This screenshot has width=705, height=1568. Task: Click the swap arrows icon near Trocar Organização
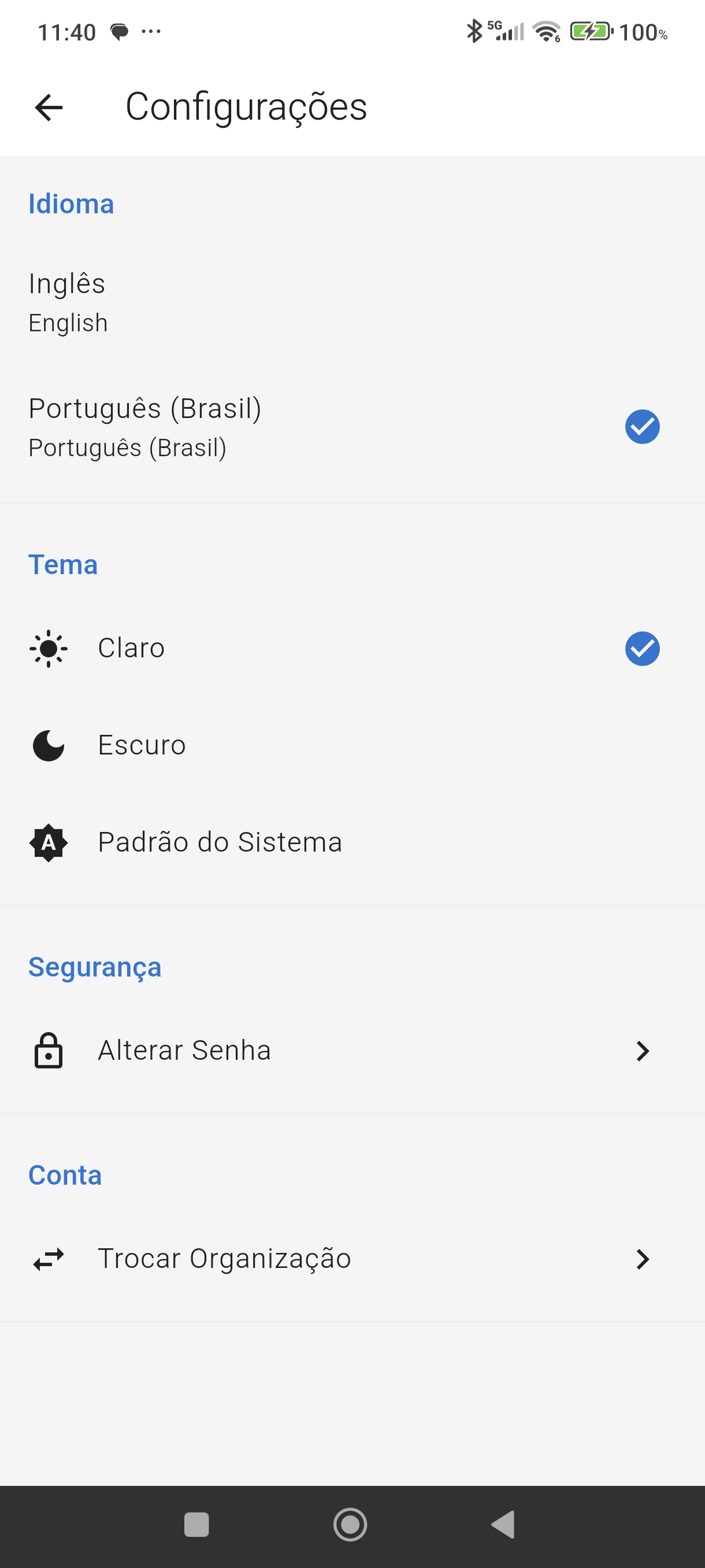click(x=49, y=1259)
